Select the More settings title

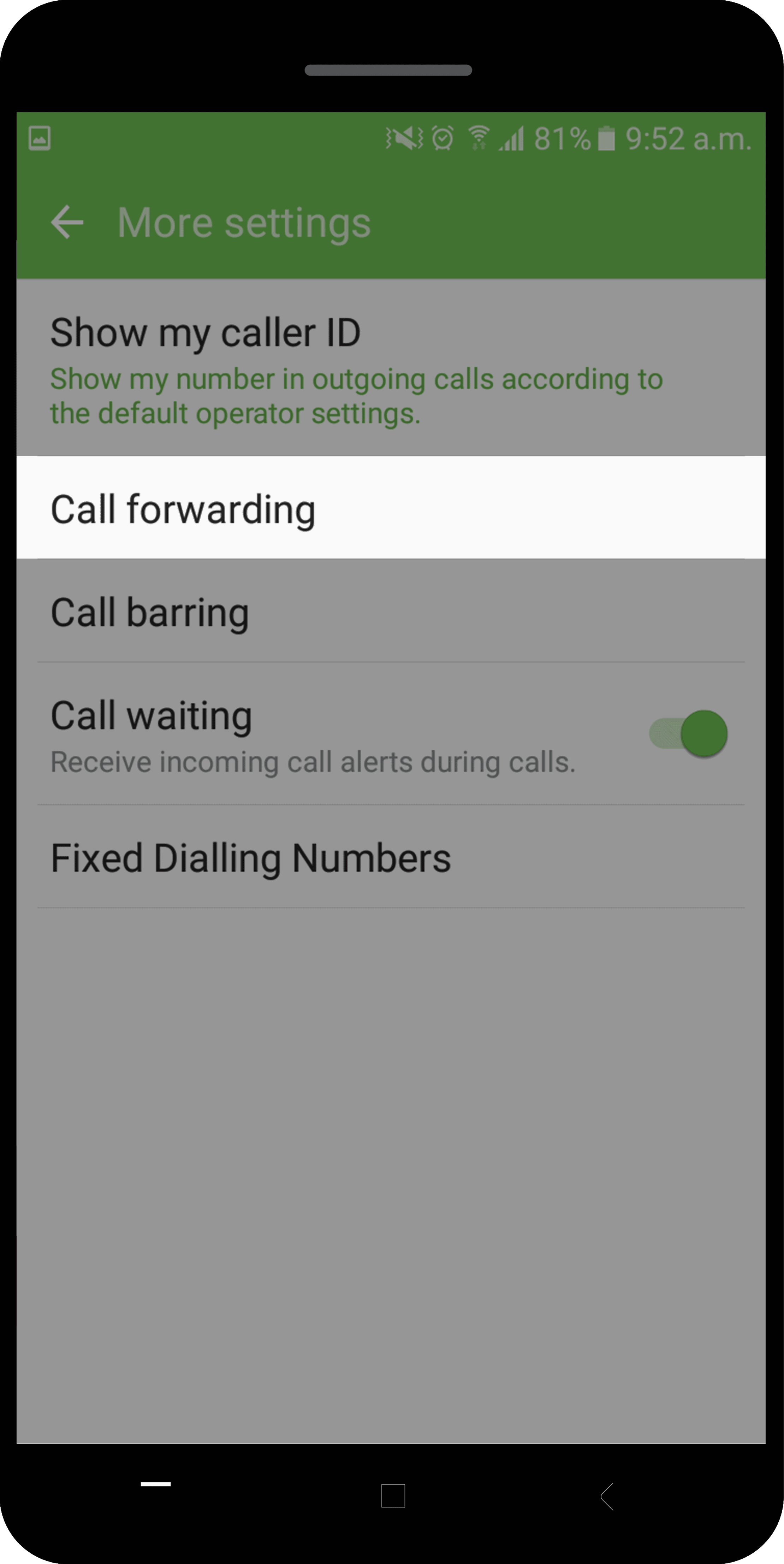[243, 222]
